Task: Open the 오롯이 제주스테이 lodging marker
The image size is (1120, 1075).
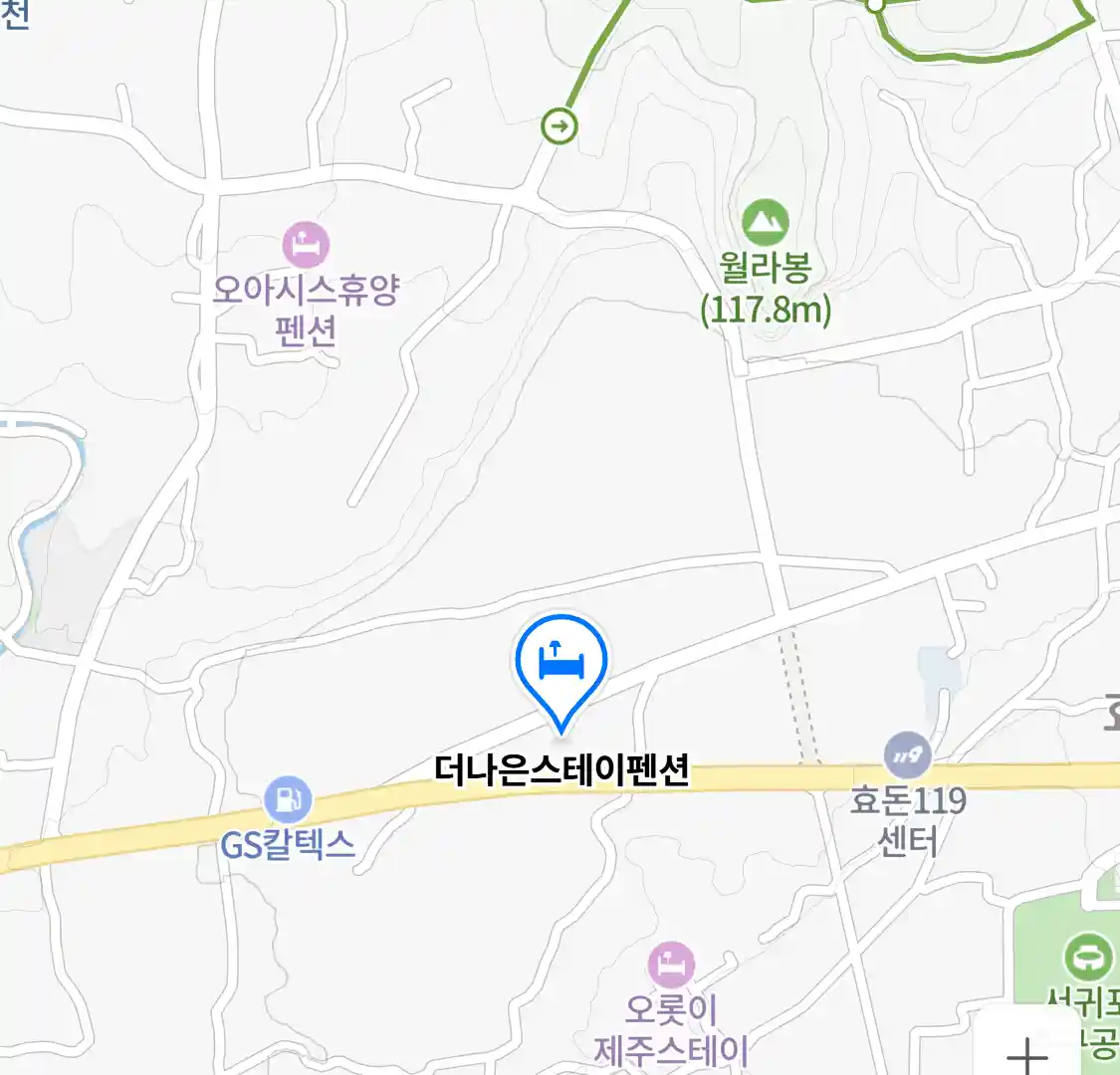Action: click(x=672, y=966)
